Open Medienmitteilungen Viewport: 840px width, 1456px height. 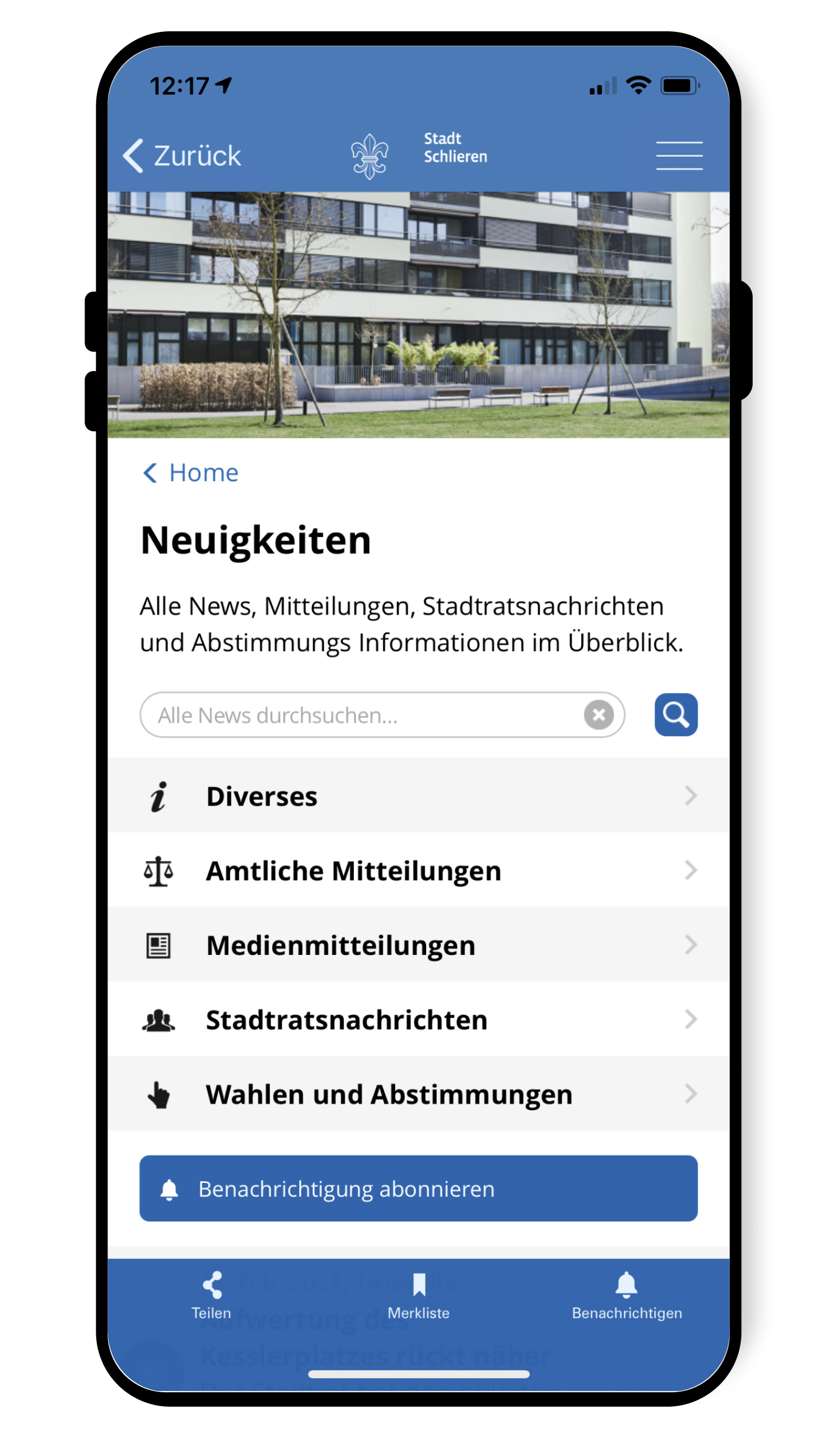point(418,944)
